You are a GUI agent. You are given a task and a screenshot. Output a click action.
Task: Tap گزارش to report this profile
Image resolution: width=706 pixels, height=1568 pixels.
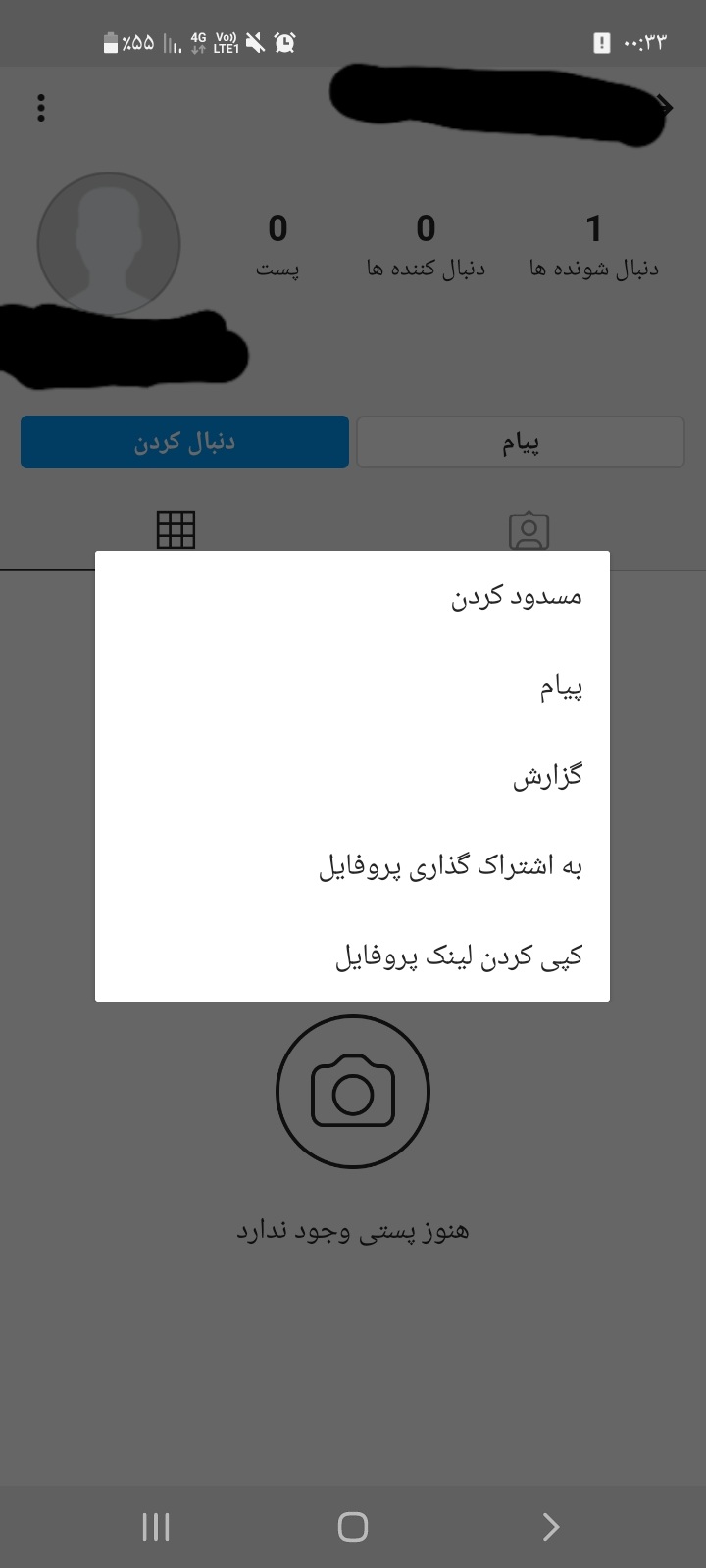[x=547, y=777]
